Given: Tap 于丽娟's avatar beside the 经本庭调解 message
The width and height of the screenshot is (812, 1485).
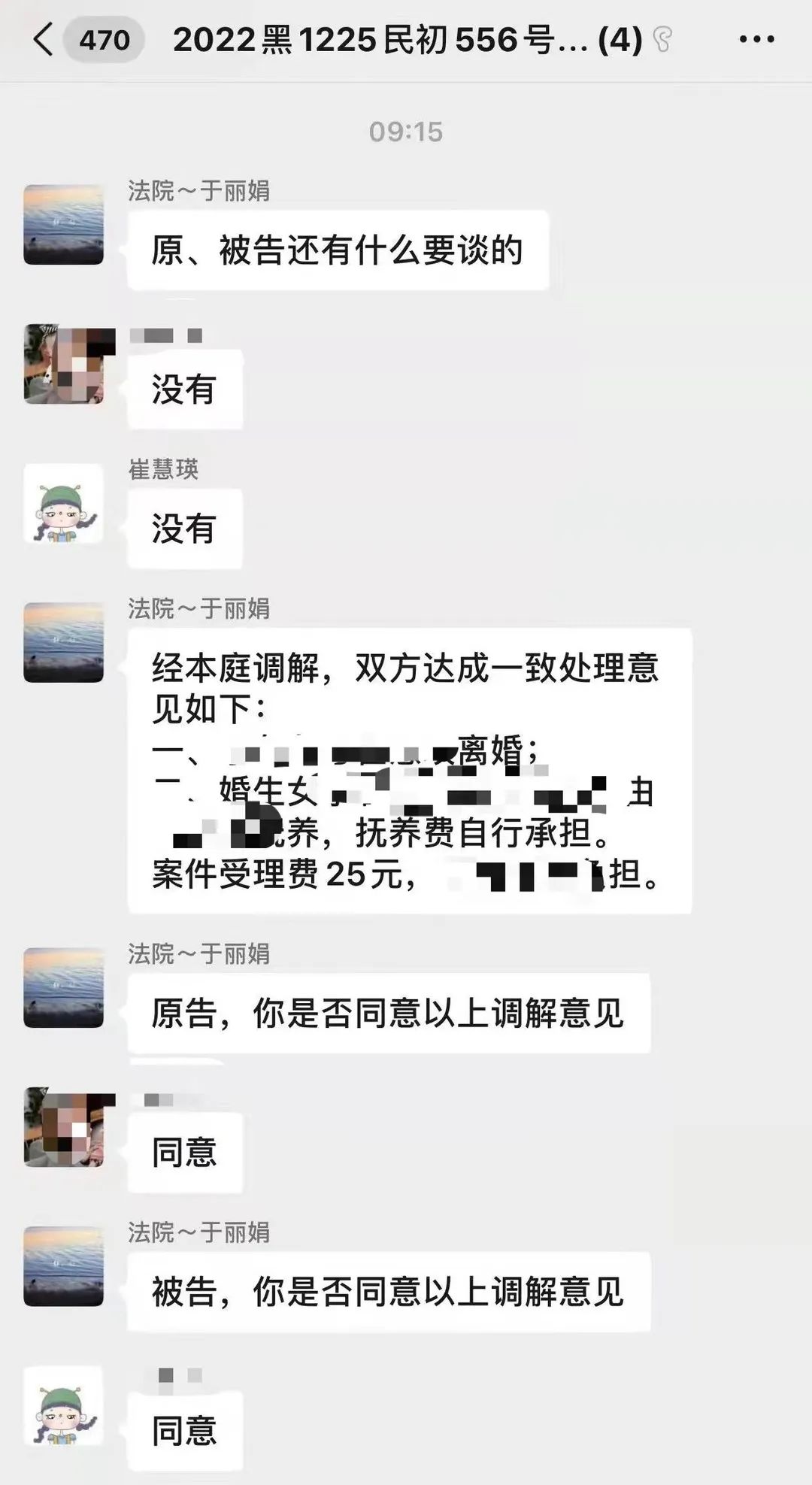Looking at the screenshot, I should coord(63,642).
